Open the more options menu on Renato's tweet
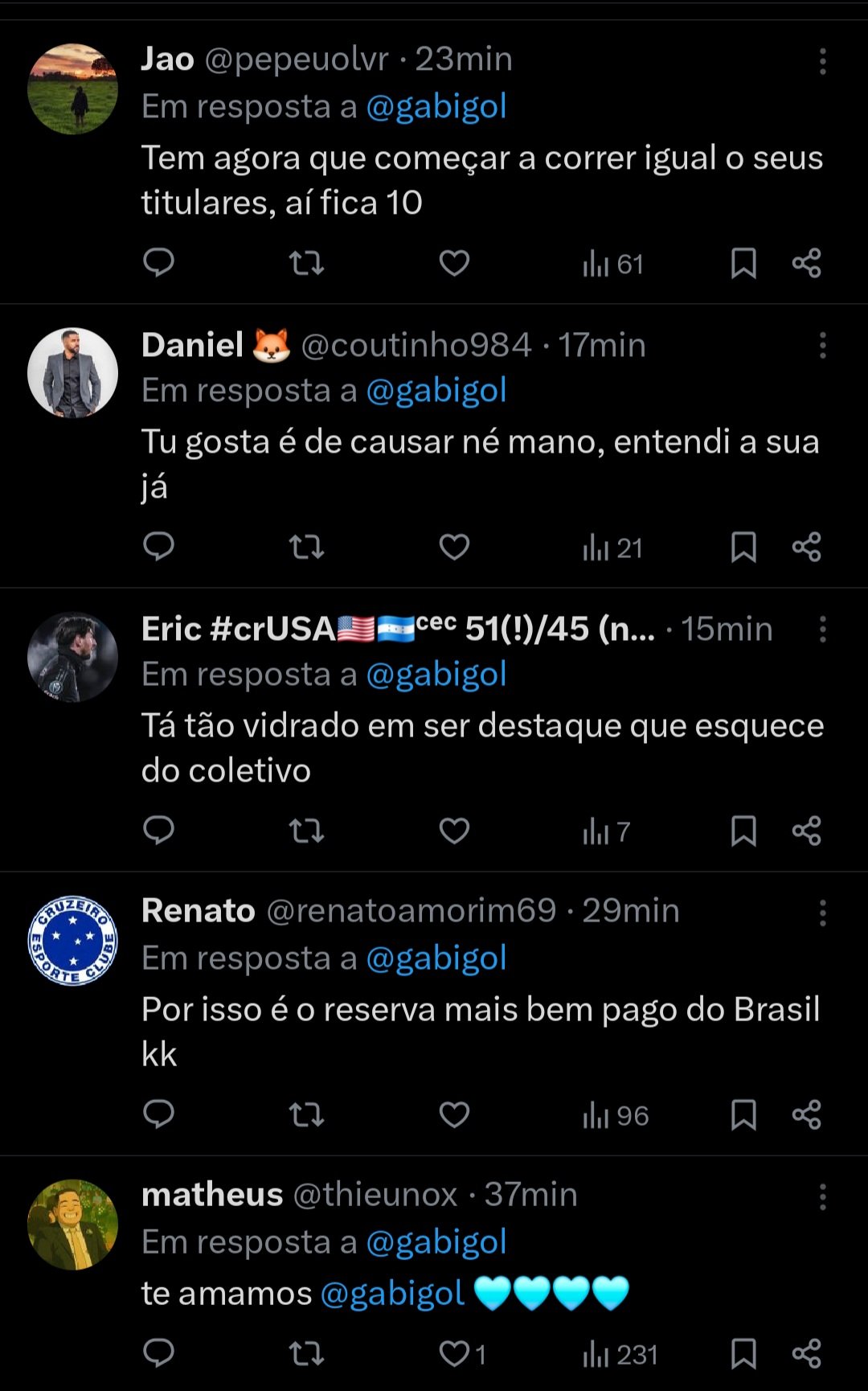The height and width of the screenshot is (1391, 868). click(x=822, y=911)
